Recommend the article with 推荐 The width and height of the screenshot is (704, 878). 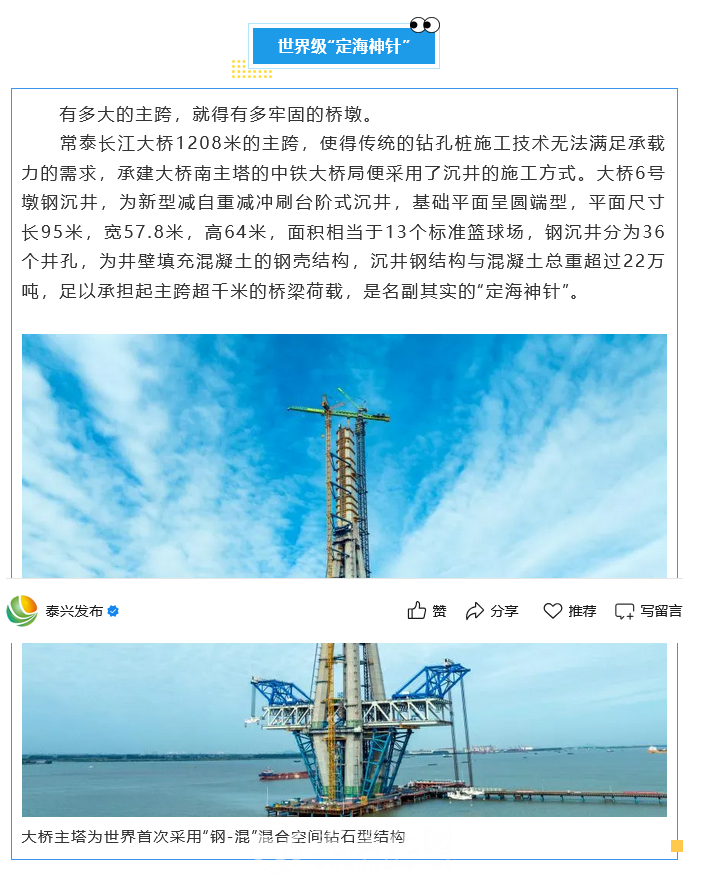[x=569, y=611]
